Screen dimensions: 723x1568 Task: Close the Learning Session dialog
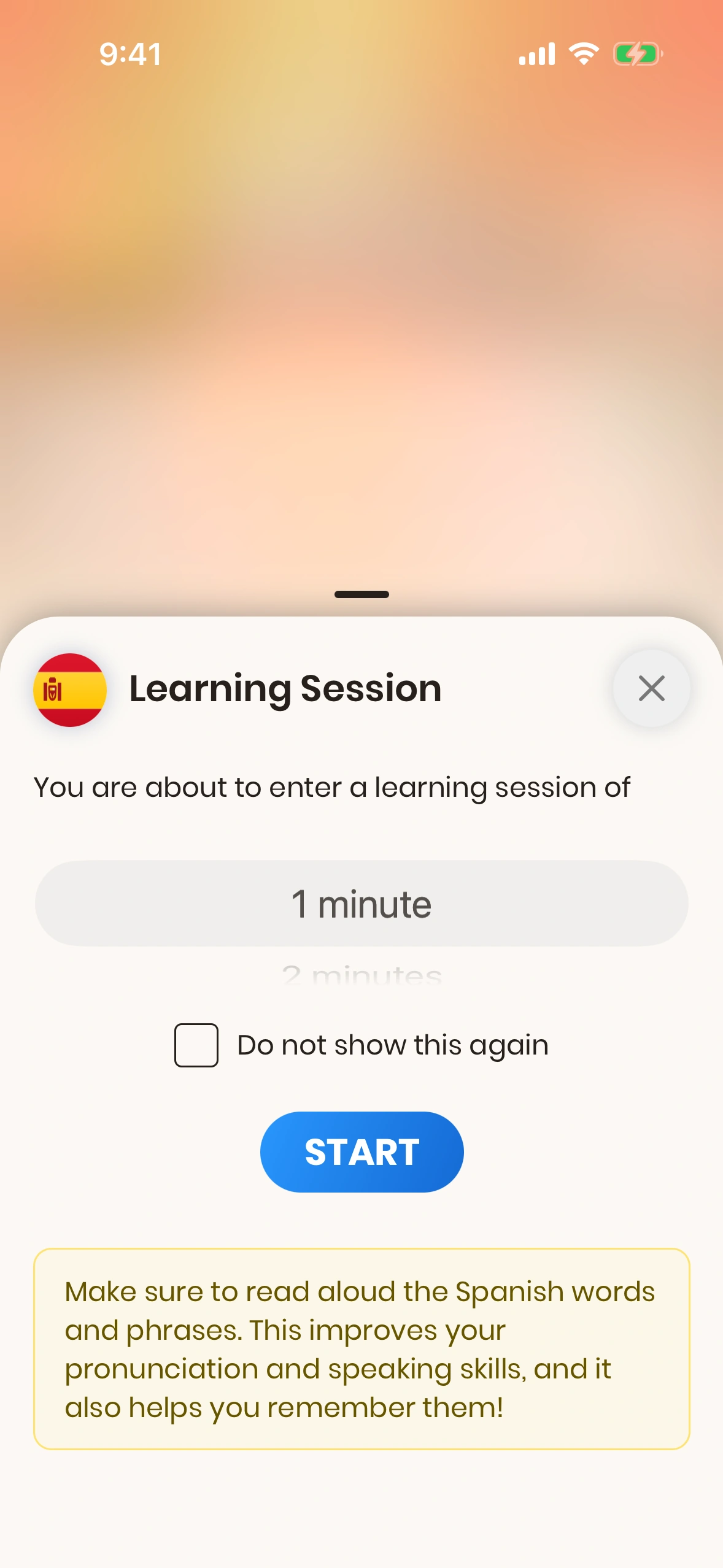point(651,688)
